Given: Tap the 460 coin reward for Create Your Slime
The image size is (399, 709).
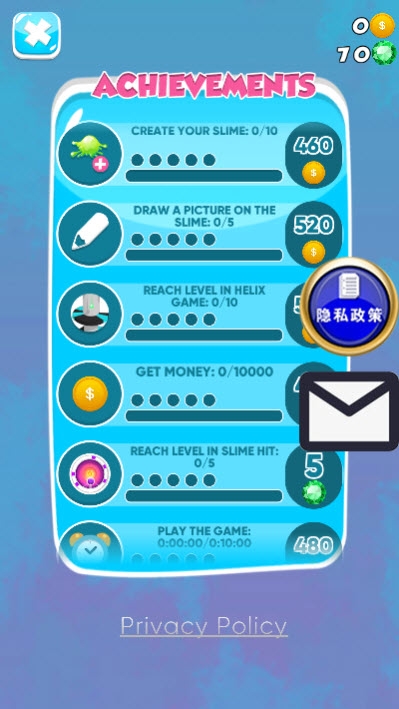Looking at the screenshot, I should pyautogui.click(x=313, y=155).
